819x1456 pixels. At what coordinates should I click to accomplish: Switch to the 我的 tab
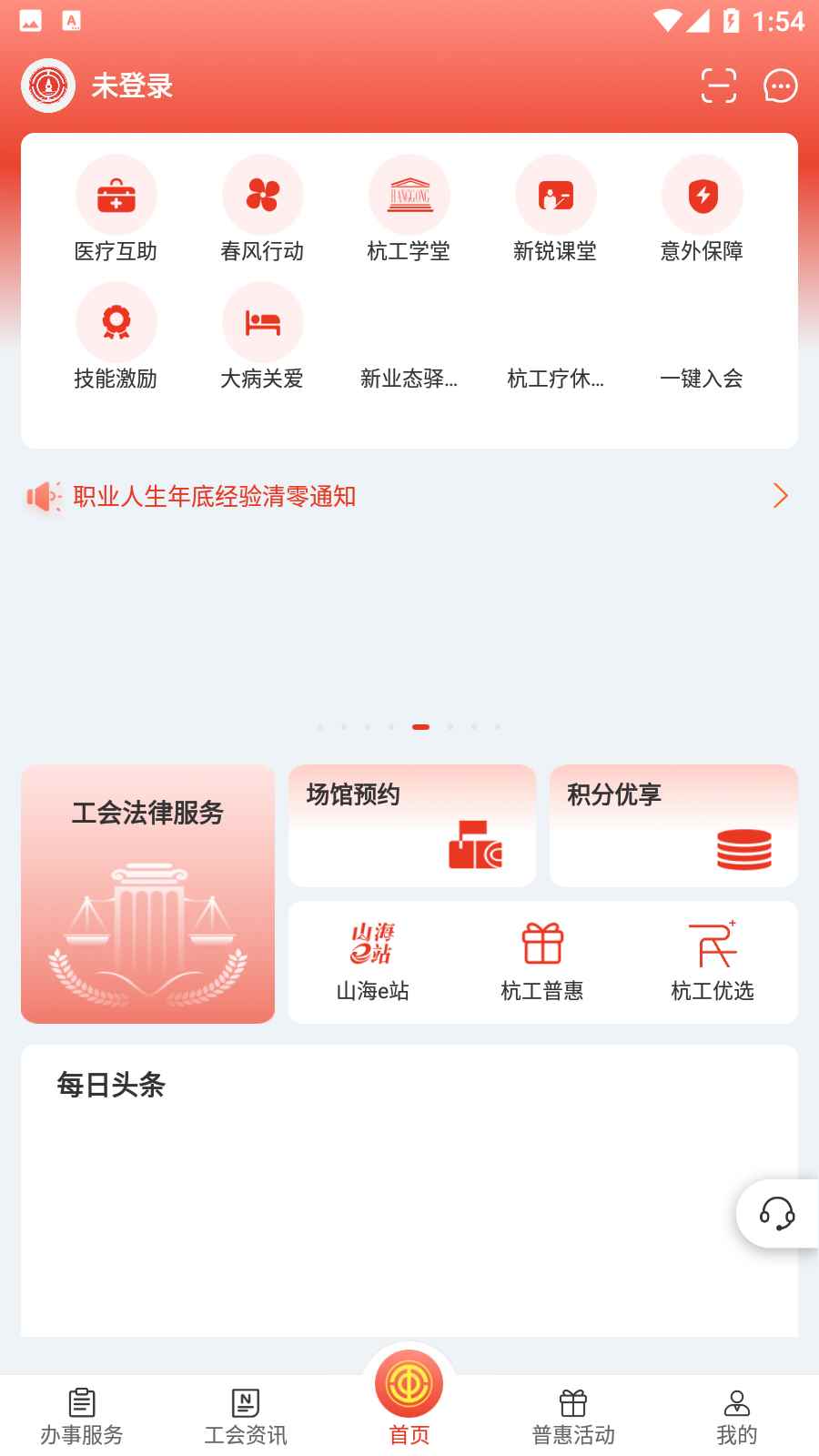737,1416
